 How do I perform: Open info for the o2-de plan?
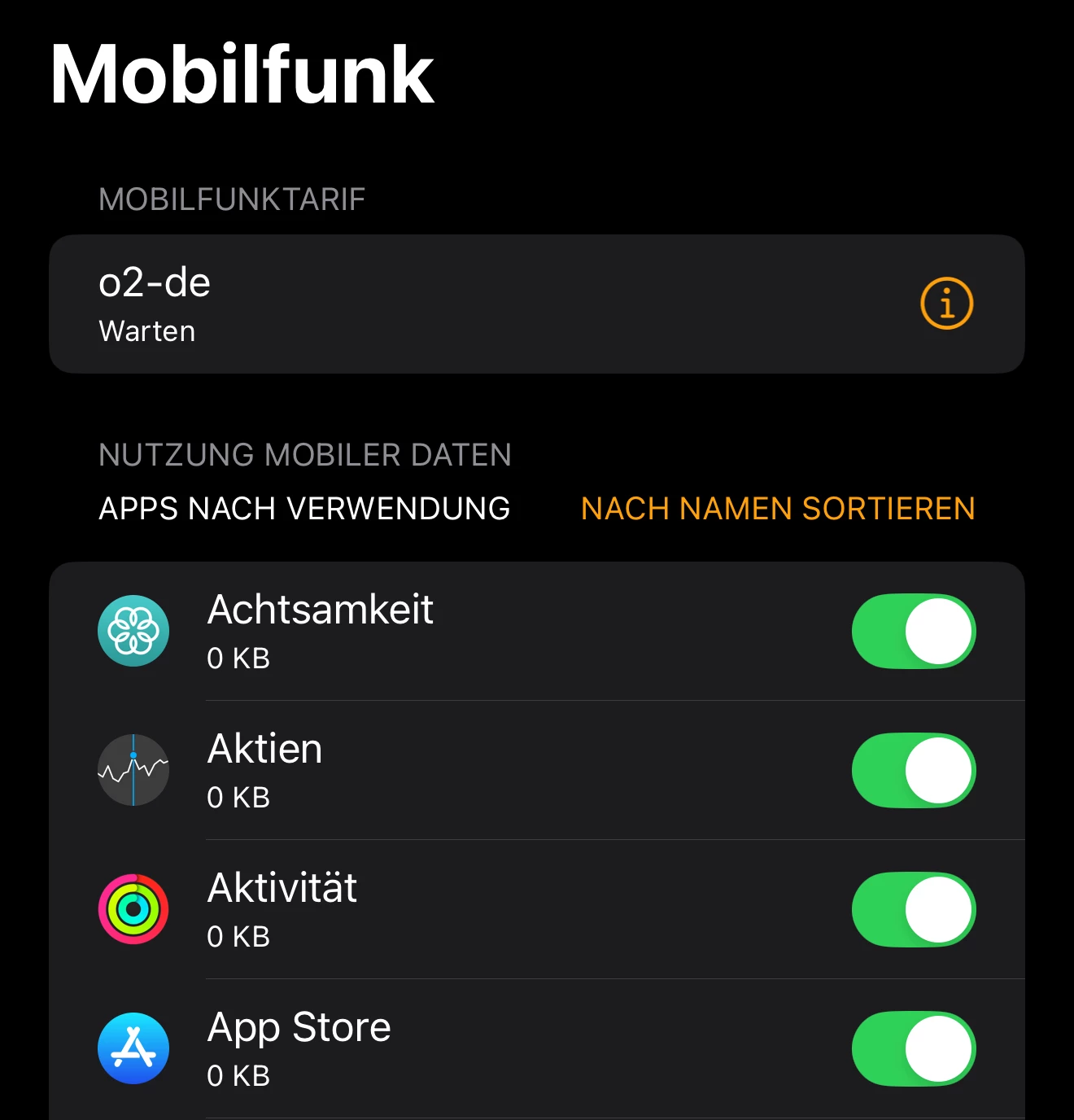pos(946,304)
